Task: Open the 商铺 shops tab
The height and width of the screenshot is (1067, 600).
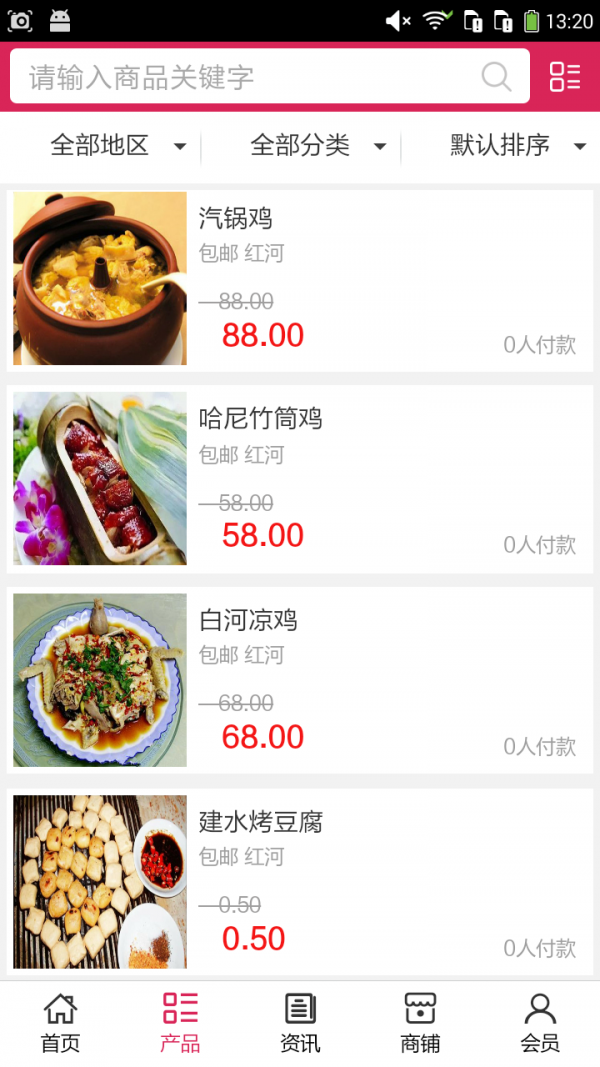Action: click(420, 1023)
